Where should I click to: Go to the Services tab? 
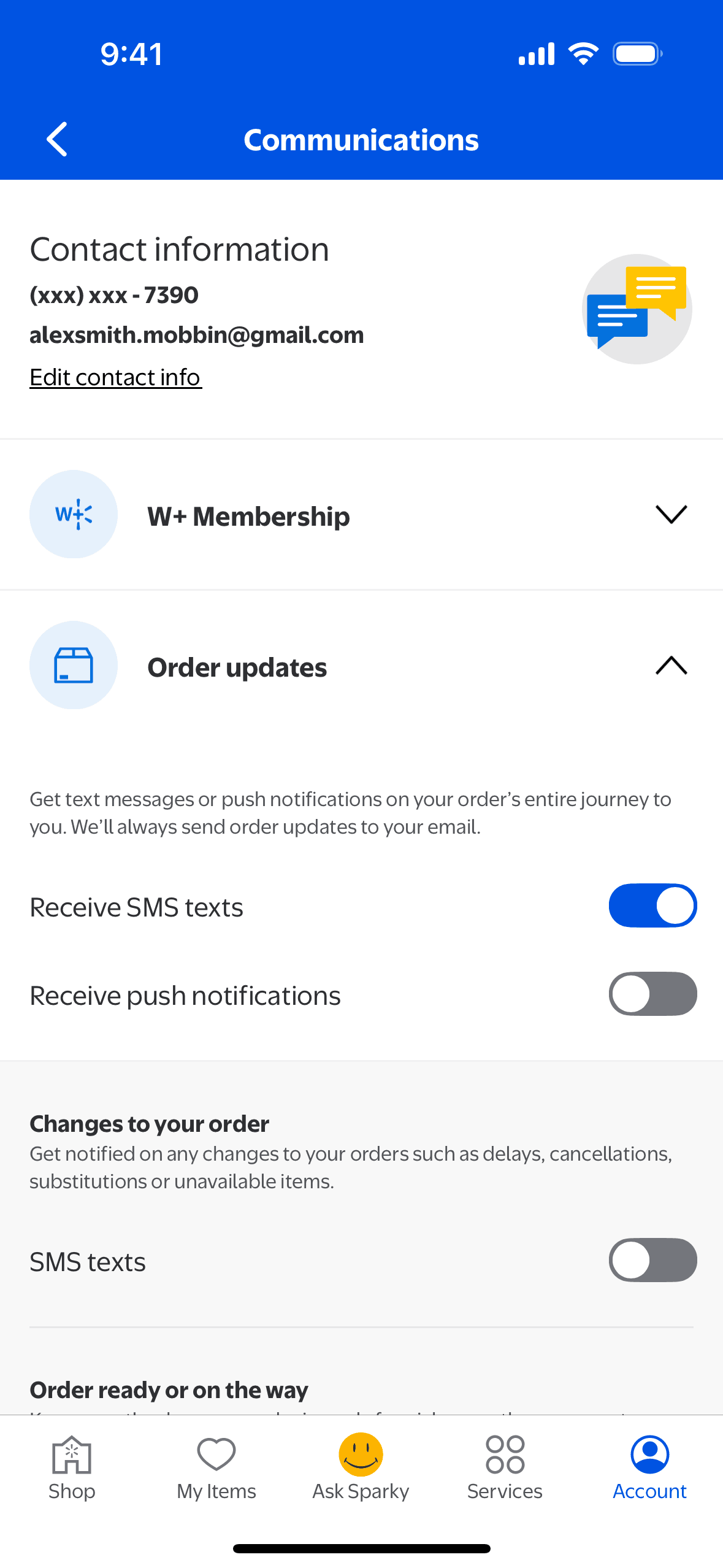coord(505,1467)
